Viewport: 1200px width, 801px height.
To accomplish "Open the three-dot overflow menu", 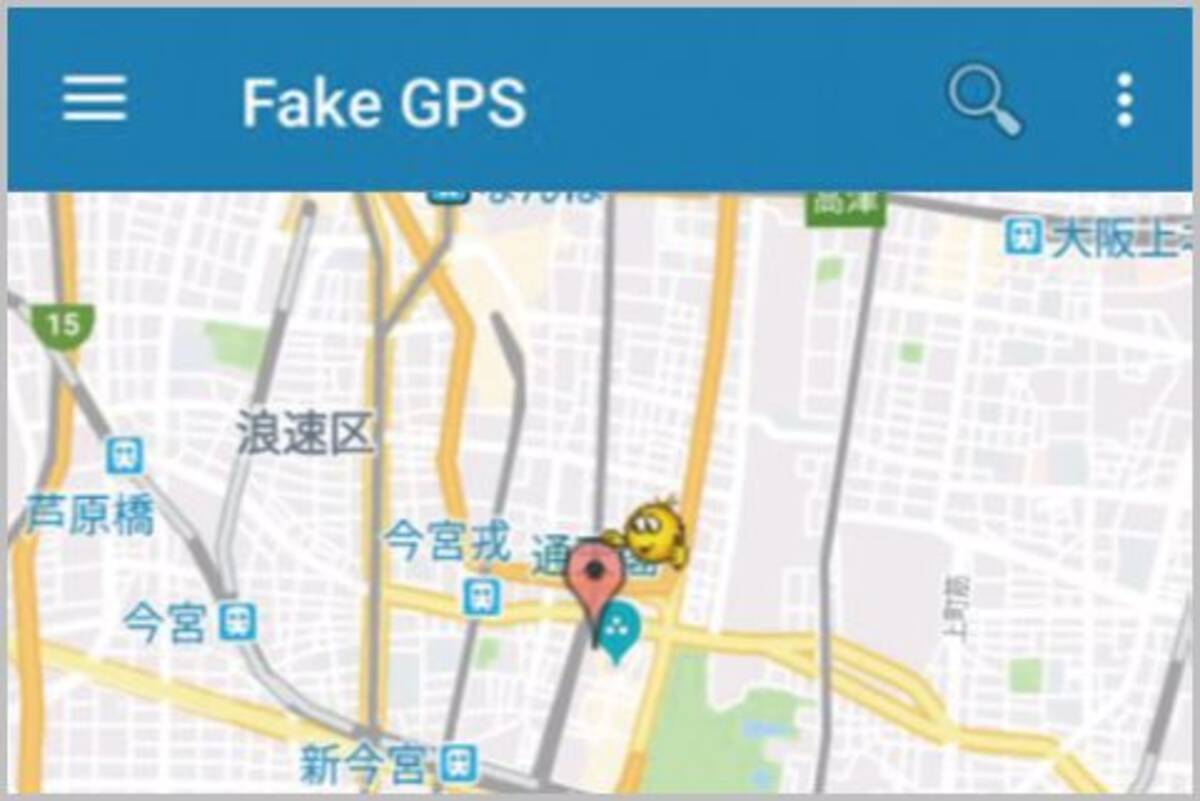I will pos(1125,100).
